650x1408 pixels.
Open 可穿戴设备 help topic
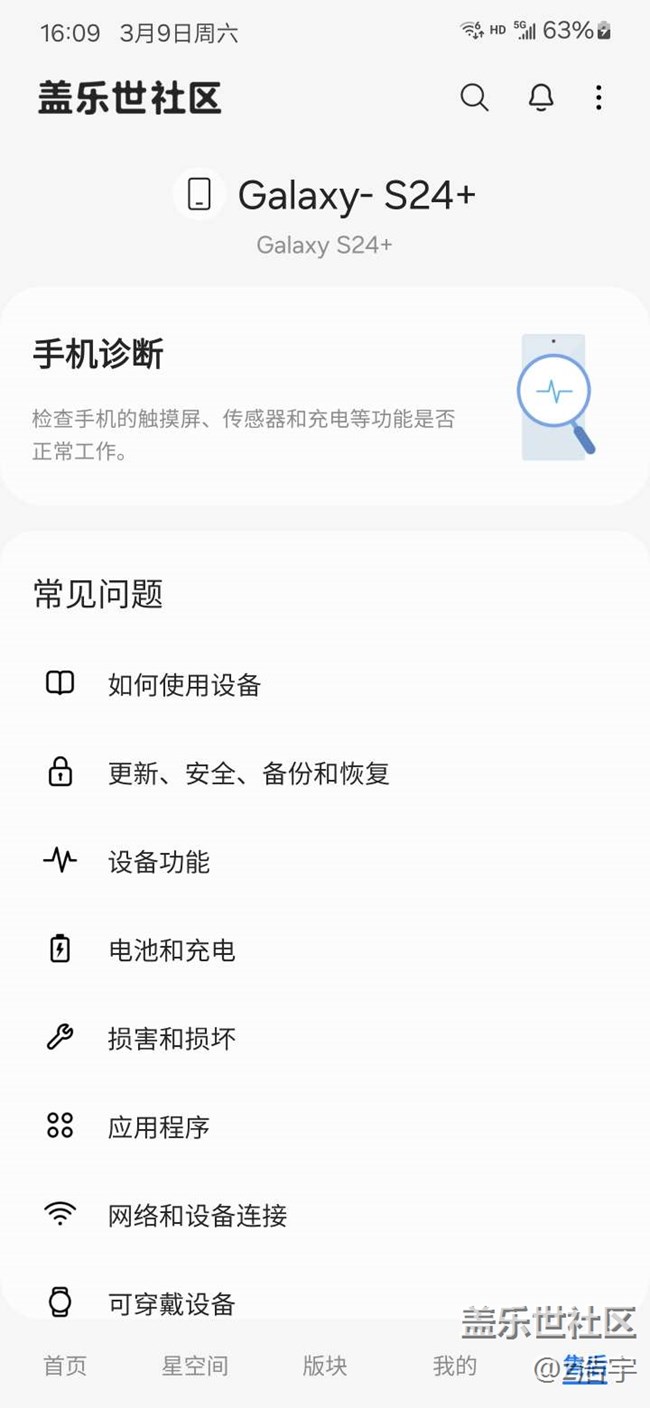[171, 1303]
